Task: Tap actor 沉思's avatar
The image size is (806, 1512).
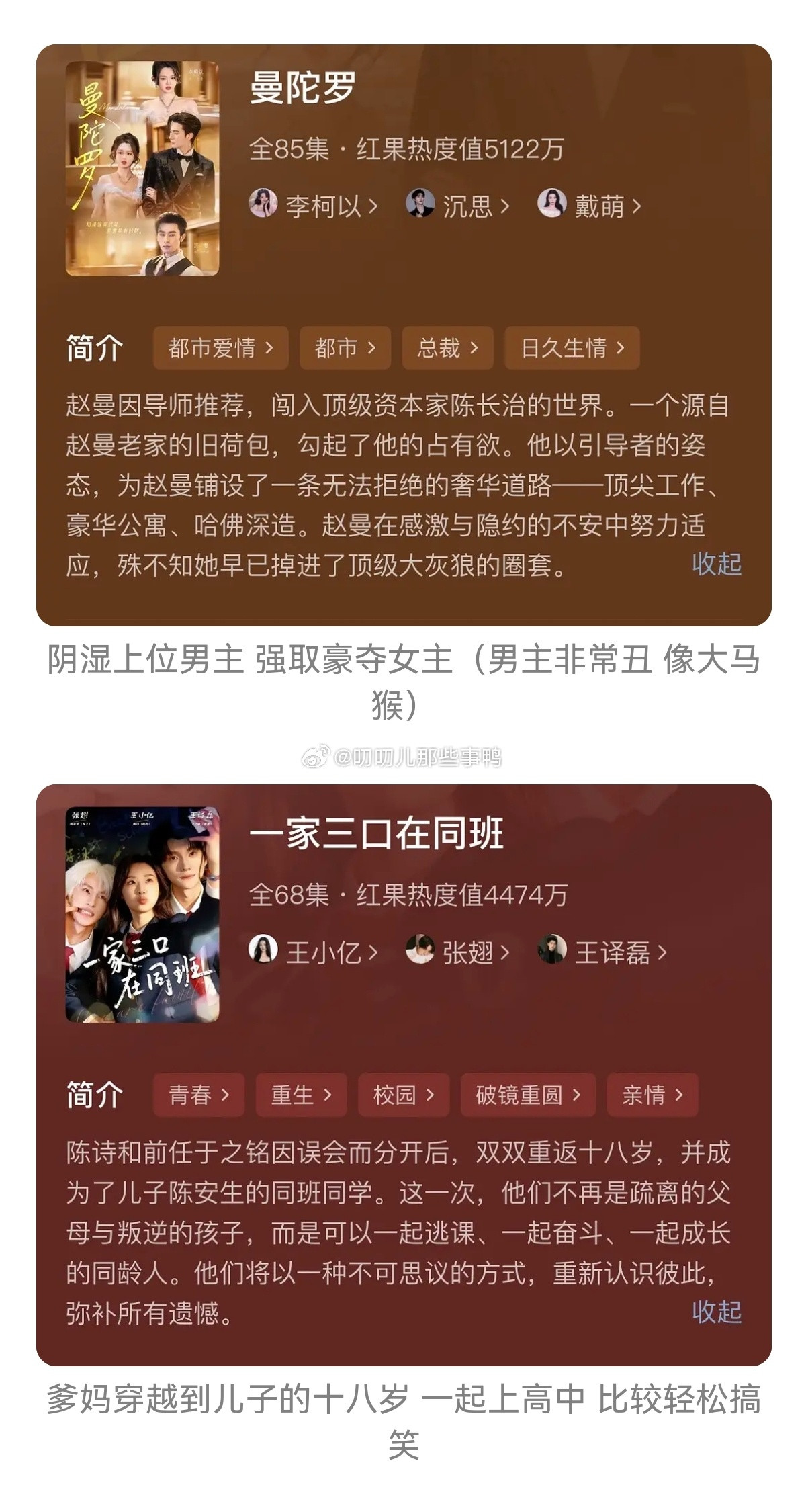Action: pos(419,208)
